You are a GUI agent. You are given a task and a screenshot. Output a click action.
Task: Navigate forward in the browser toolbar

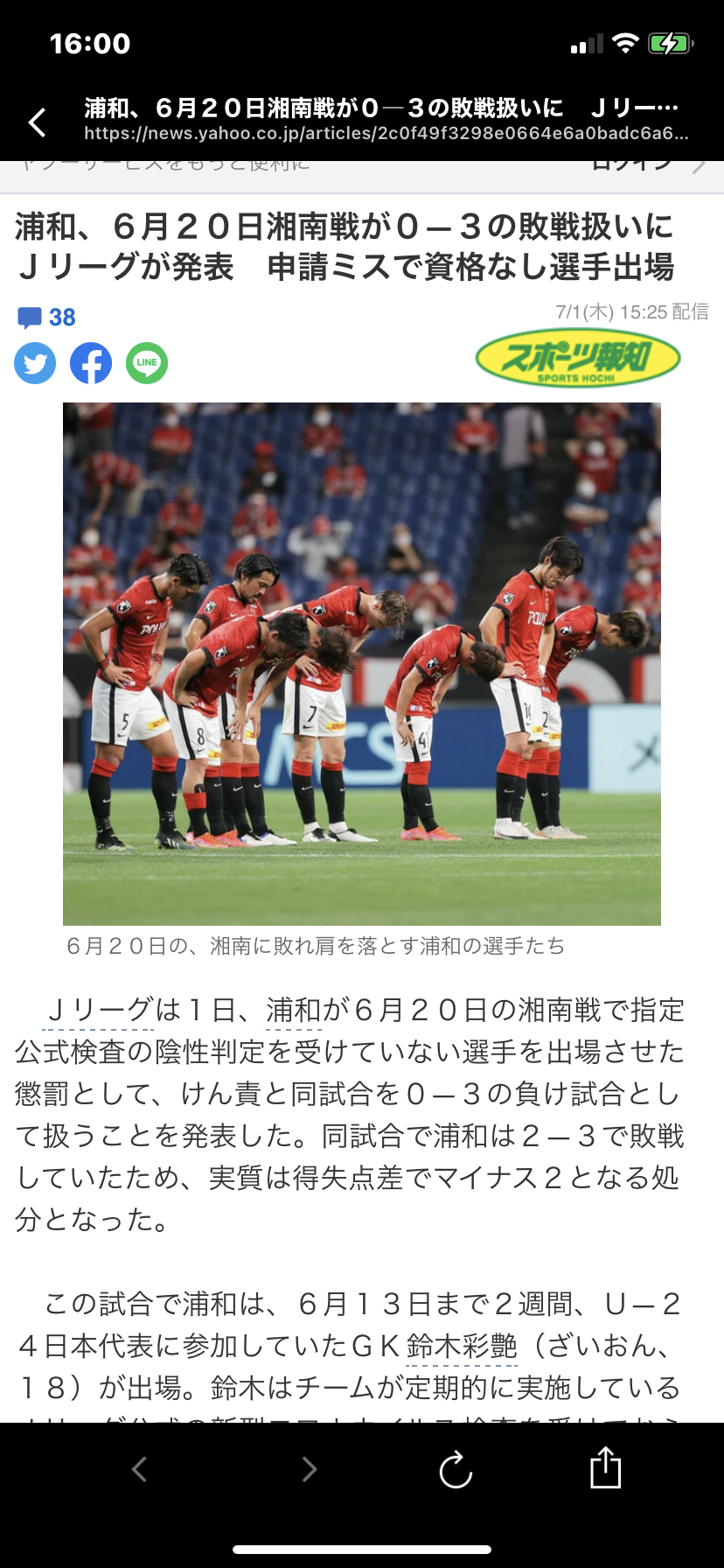pos(308,1469)
